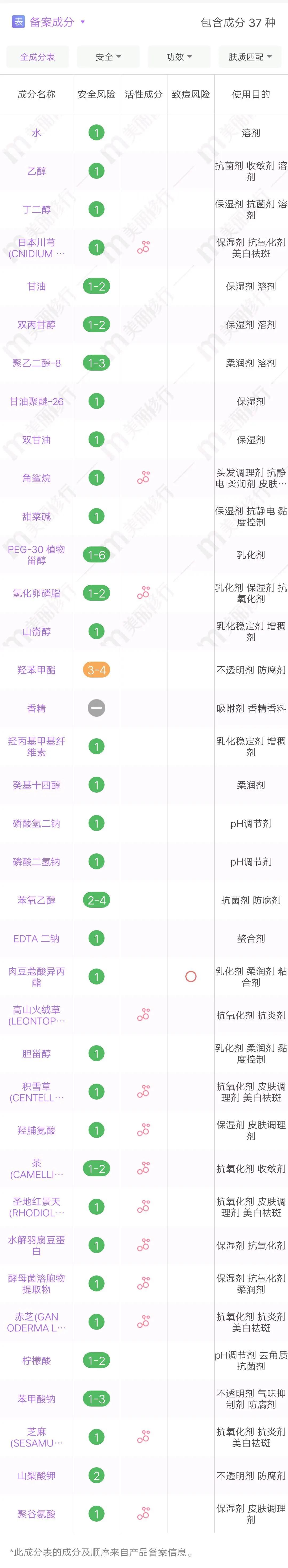Open ingredient details for 乙醇

click(x=37, y=171)
